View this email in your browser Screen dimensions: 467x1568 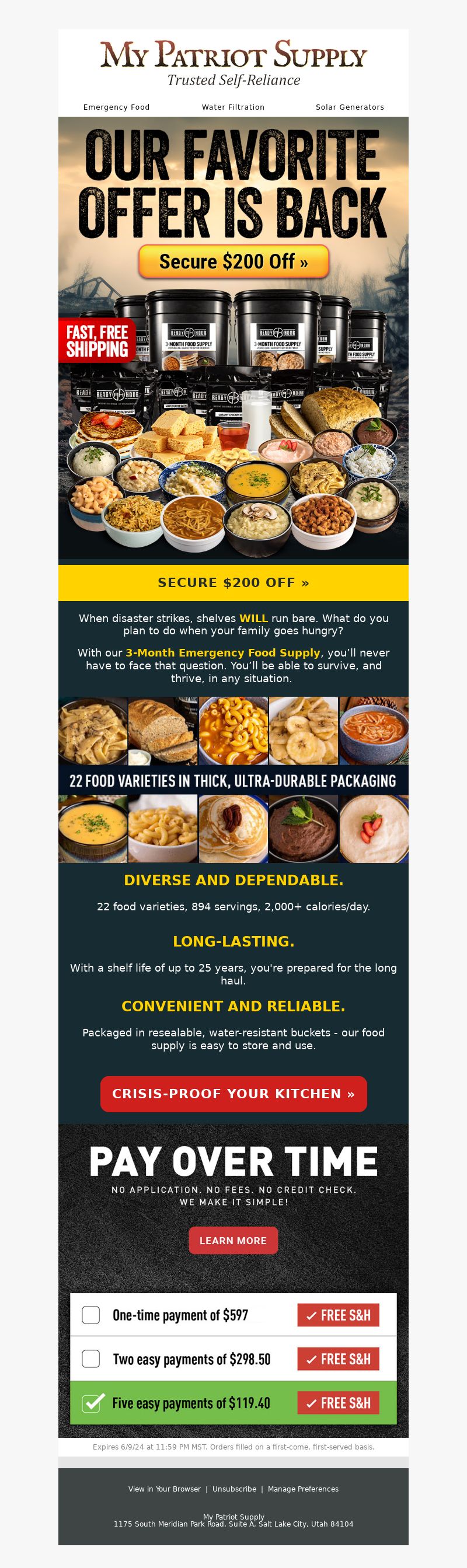click(165, 1489)
